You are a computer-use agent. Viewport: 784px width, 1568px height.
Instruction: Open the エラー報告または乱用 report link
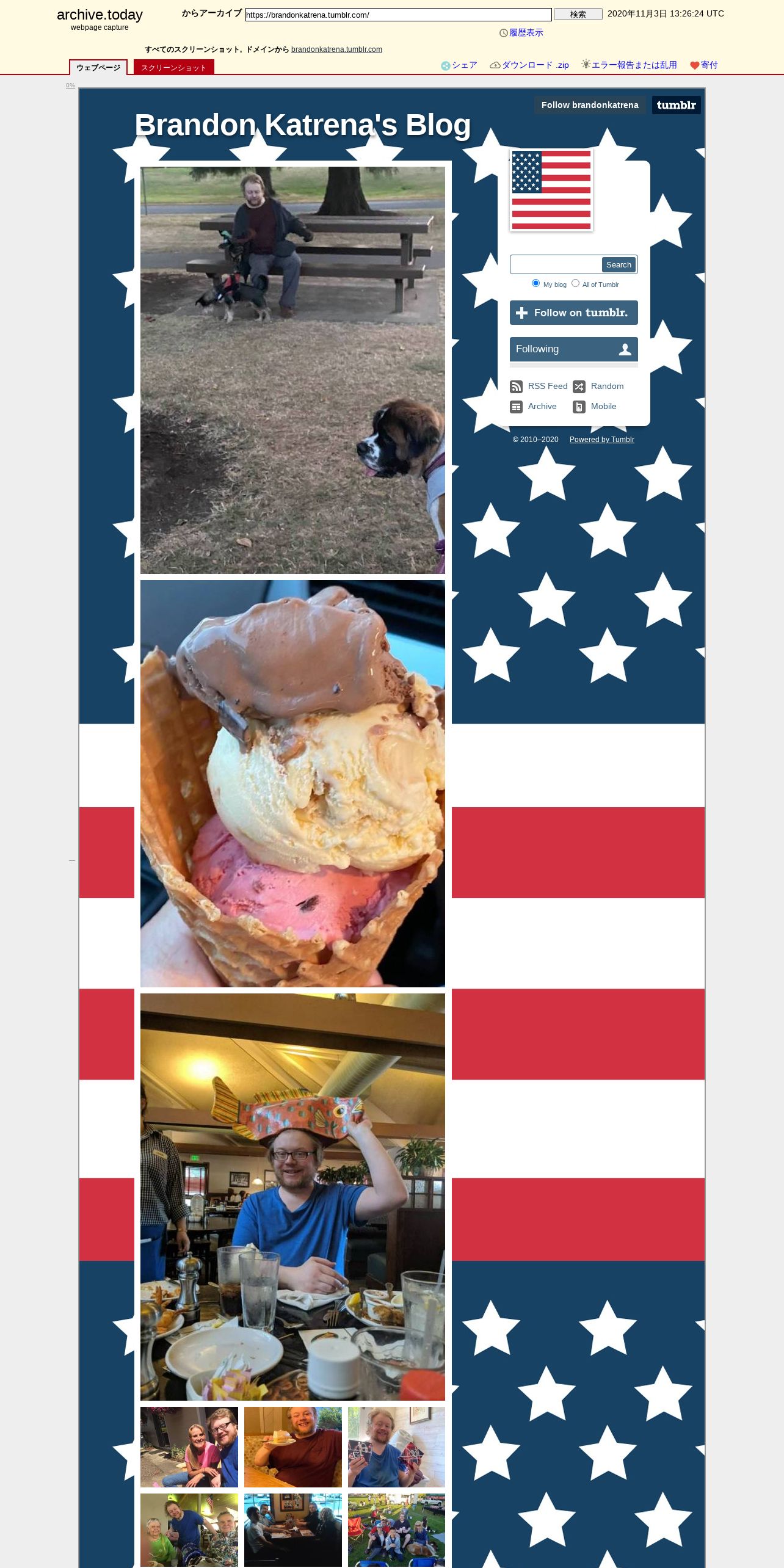tap(629, 65)
